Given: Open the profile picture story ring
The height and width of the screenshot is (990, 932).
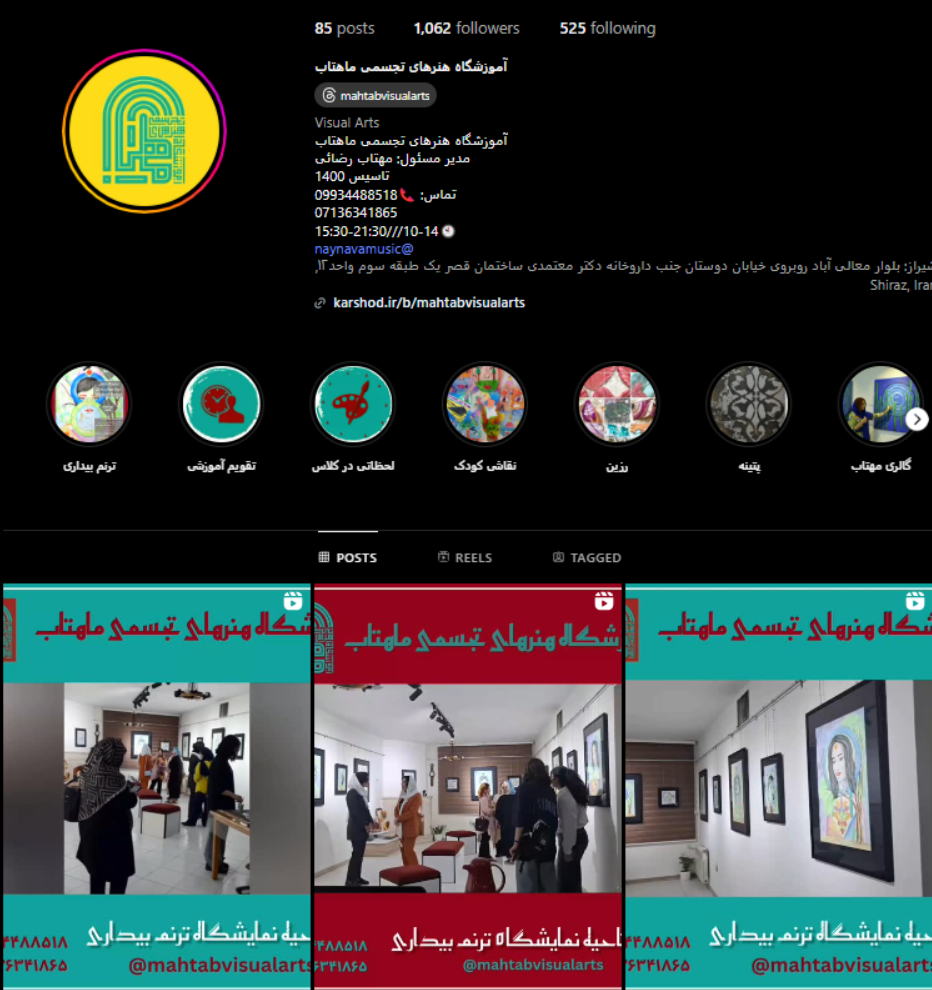Looking at the screenshot, I should tap(144, 131).
